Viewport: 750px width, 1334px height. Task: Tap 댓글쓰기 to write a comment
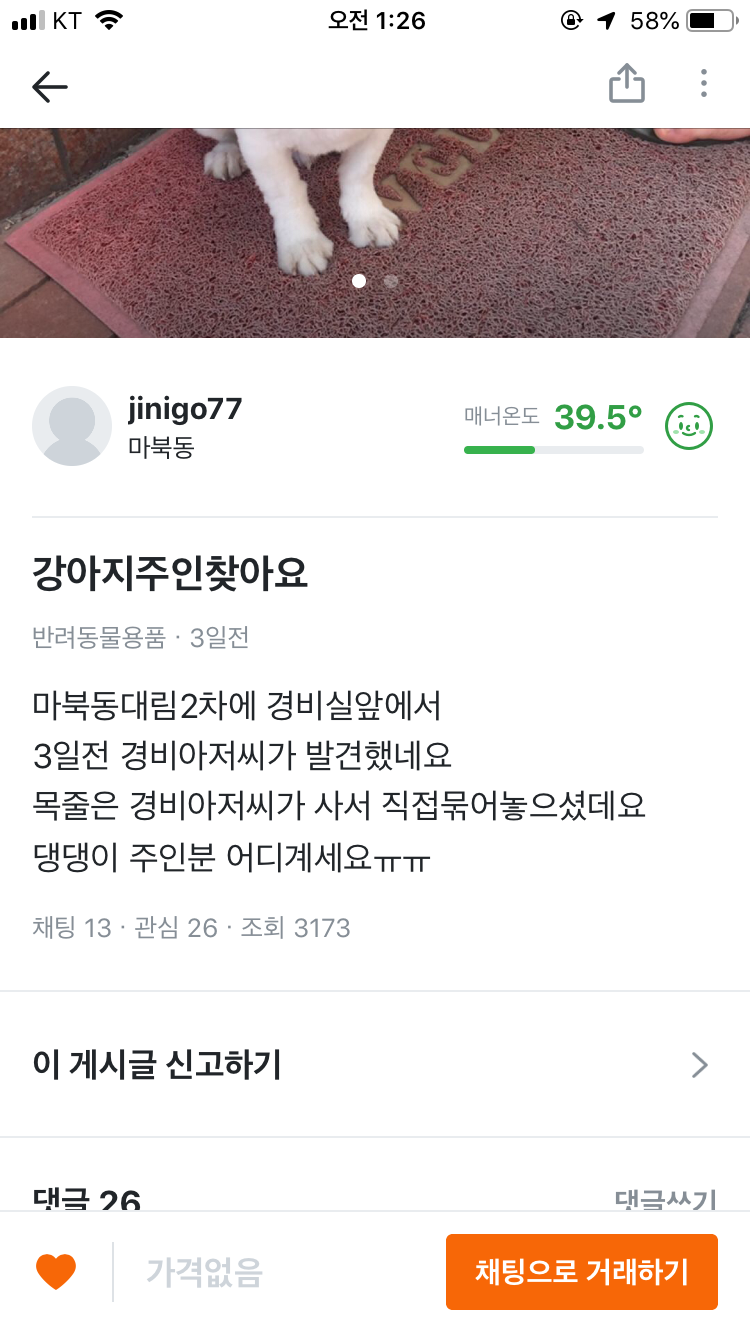click(x=665, y=1199)
